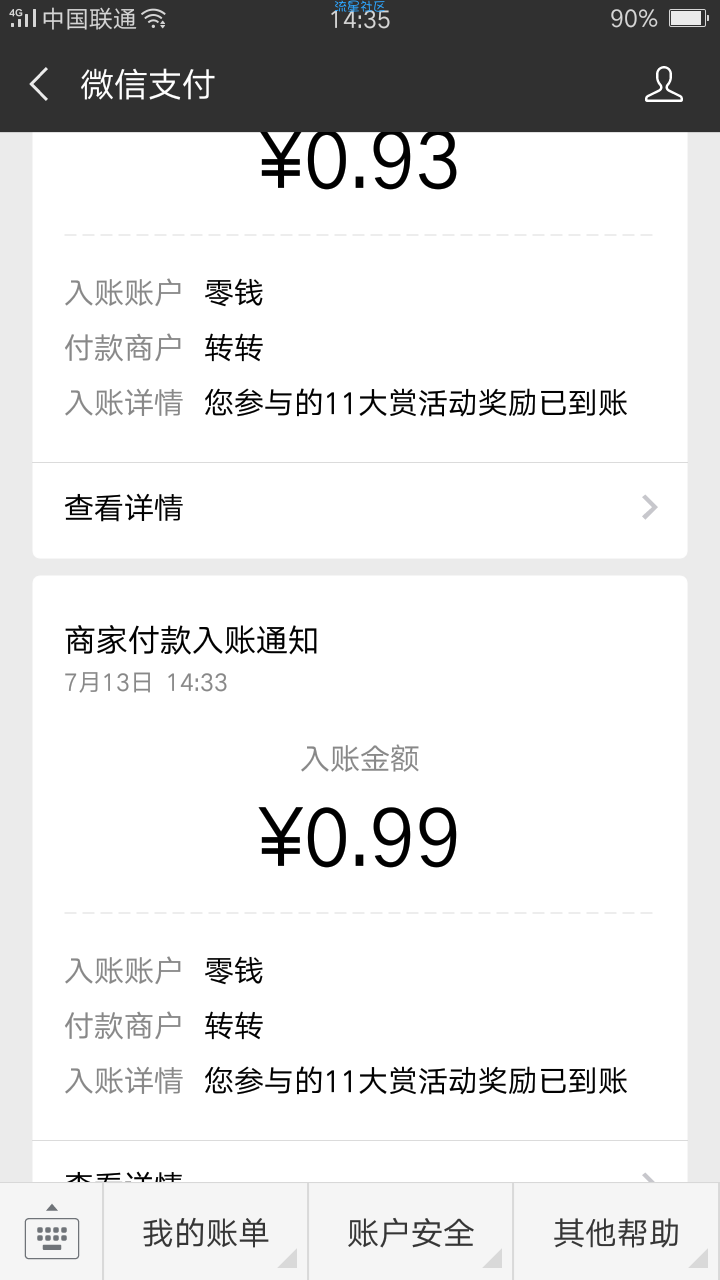Open 我的账单 menu
Screen dimensions: 720x1280
(206, 1232)
